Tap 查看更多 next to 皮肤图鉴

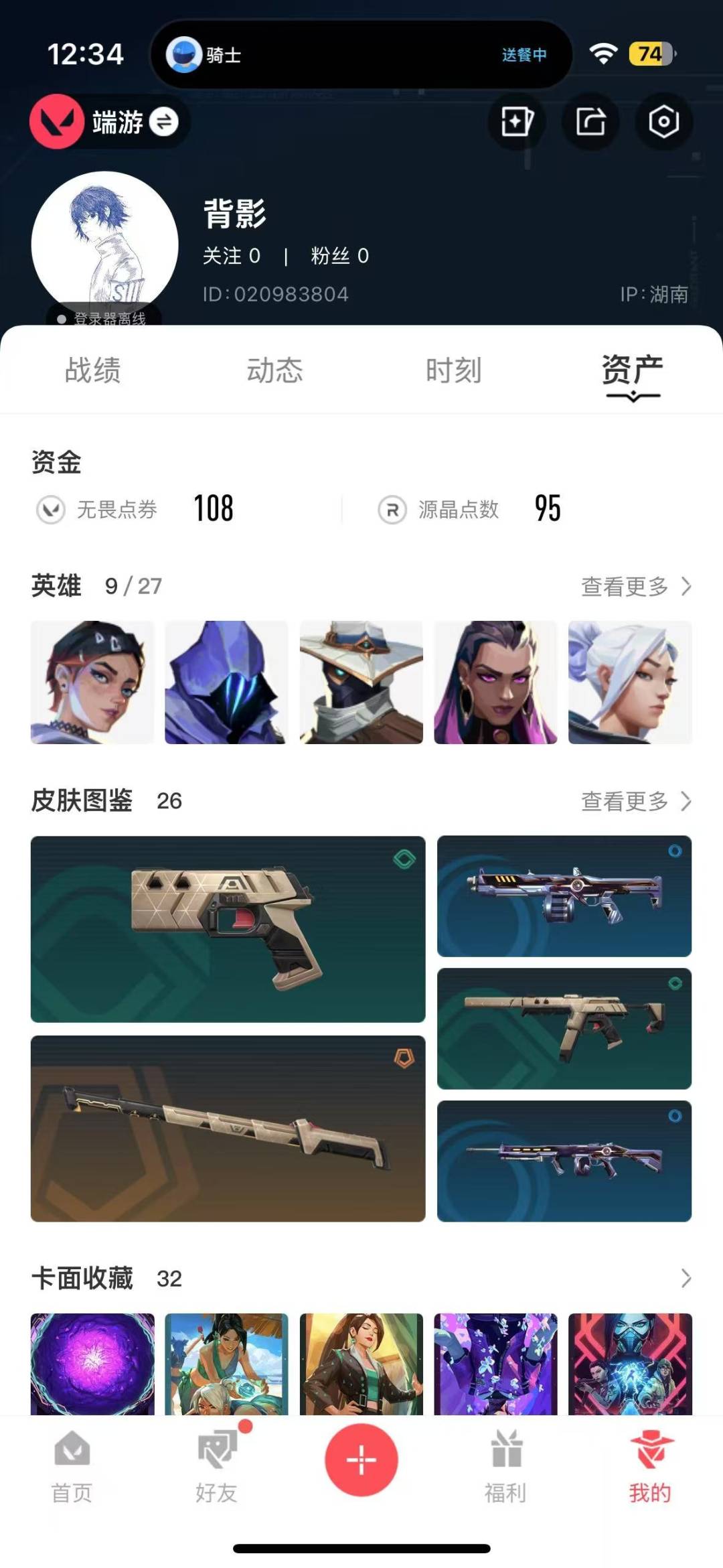pyautogui.click(x=636, y=801)
